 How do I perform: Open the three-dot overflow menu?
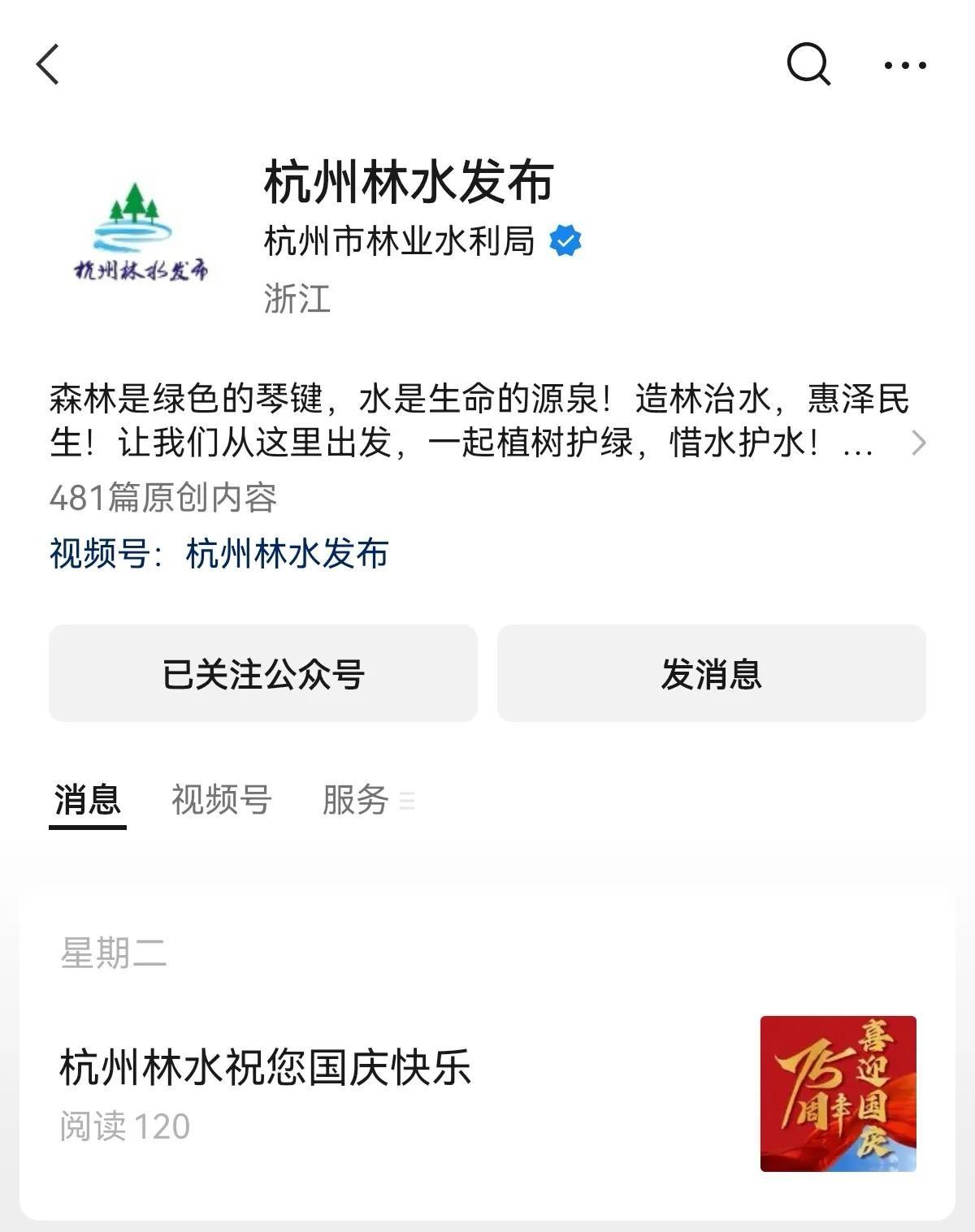point(905,65)
